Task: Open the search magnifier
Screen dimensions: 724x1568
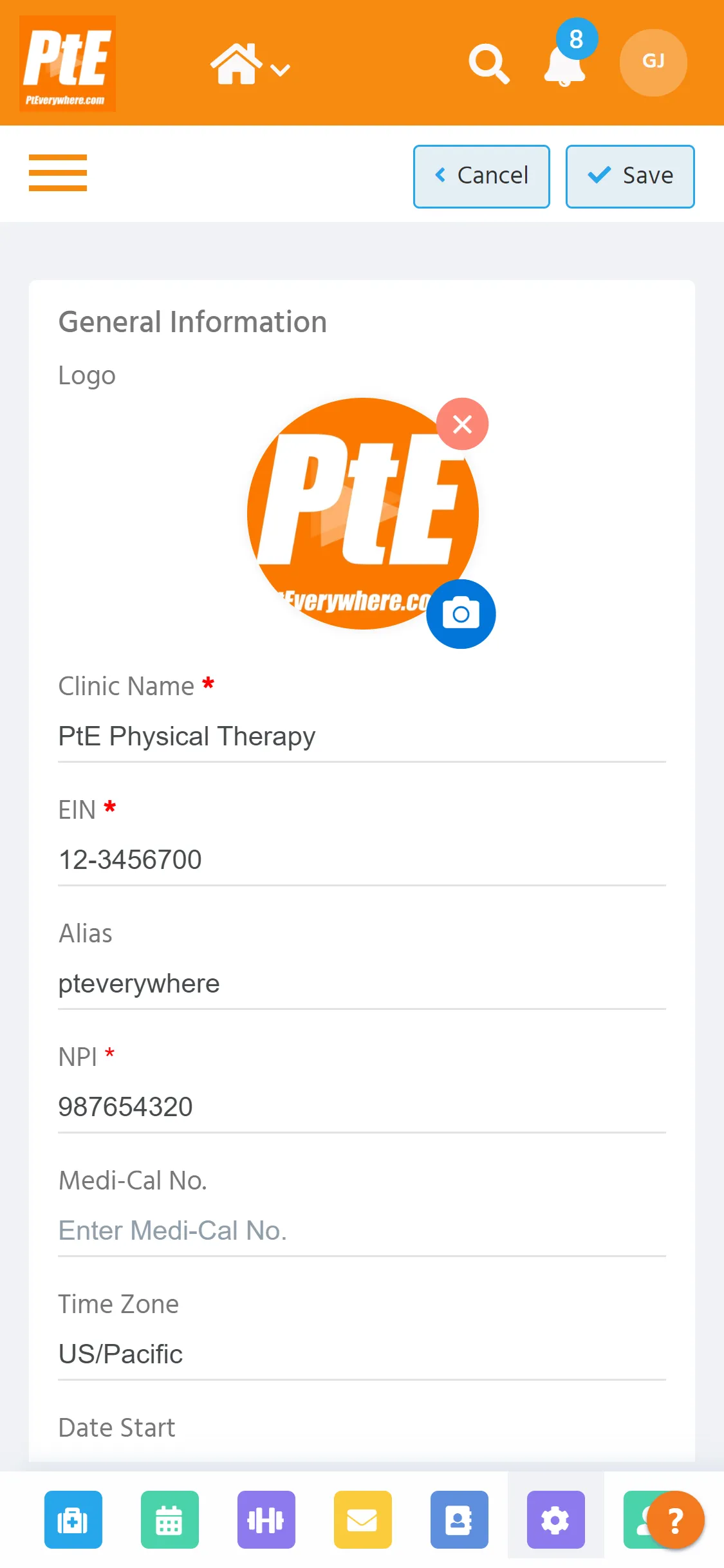Action: [489, 64]
